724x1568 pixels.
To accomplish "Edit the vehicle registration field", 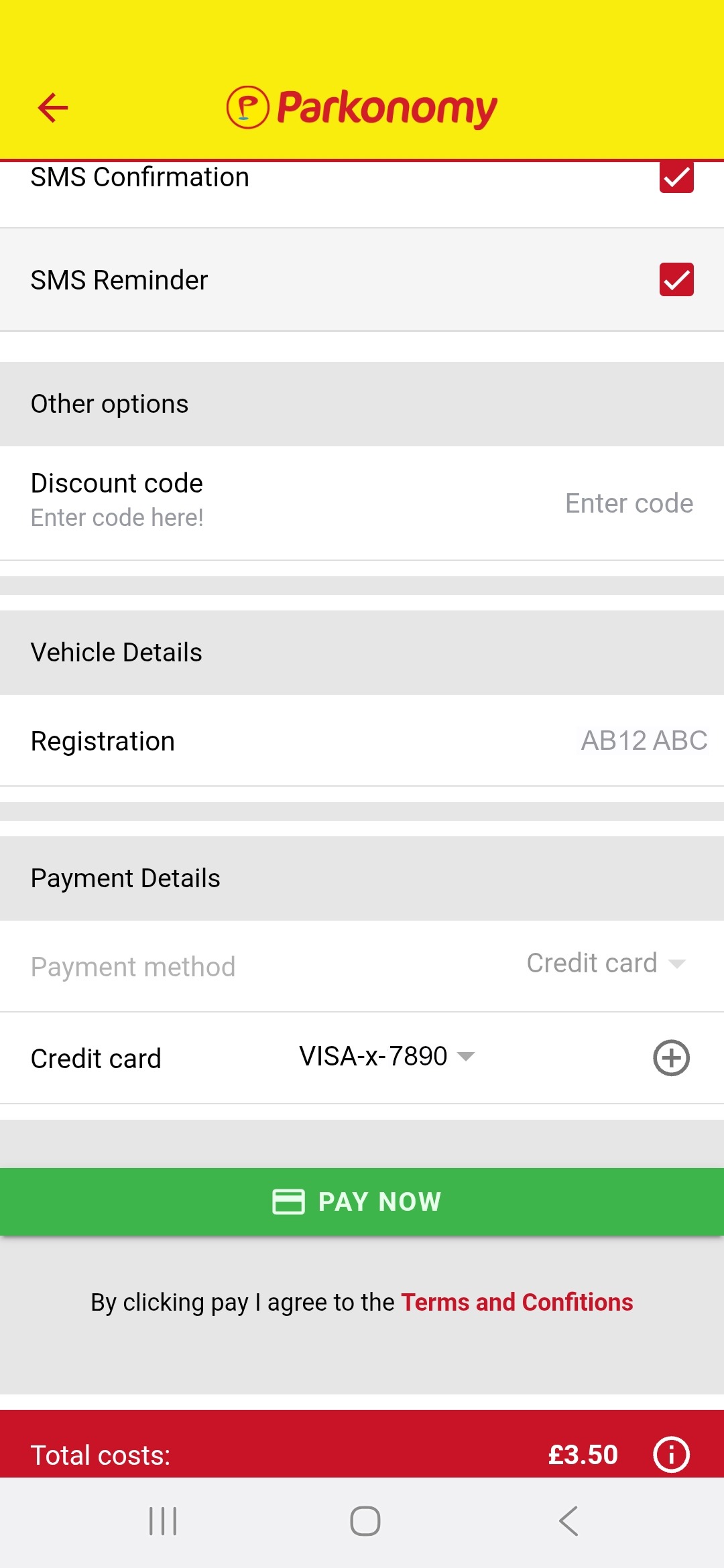I will click(644, 741).
